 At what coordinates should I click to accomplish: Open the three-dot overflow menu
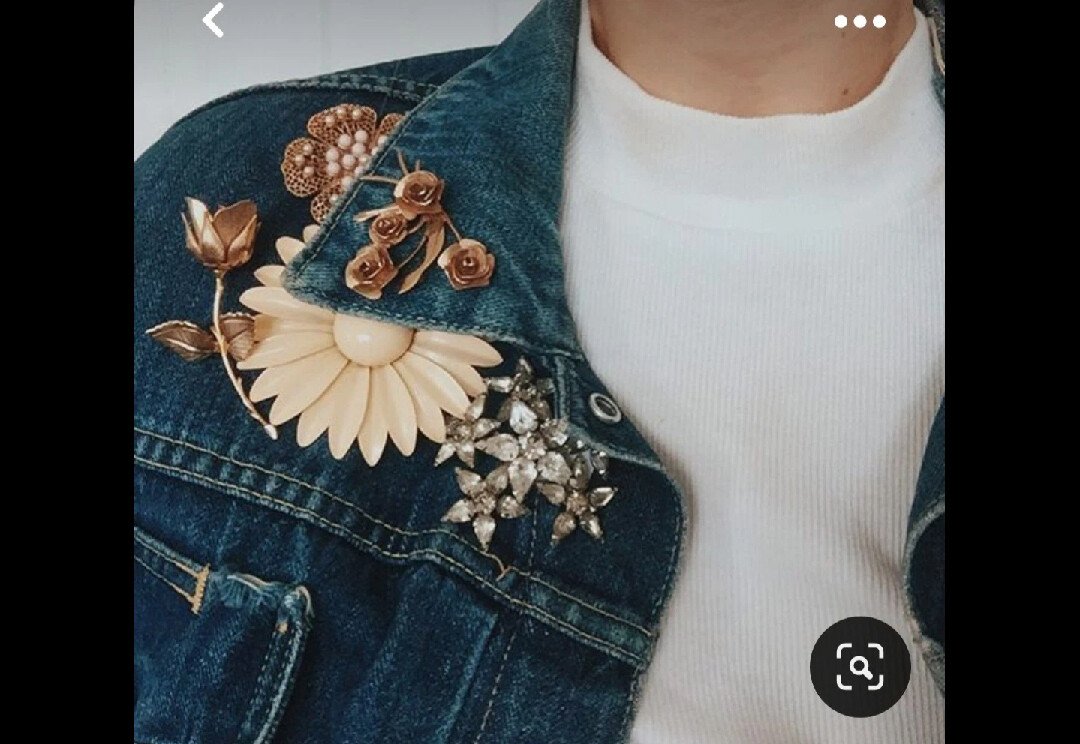tap(859, 21)
